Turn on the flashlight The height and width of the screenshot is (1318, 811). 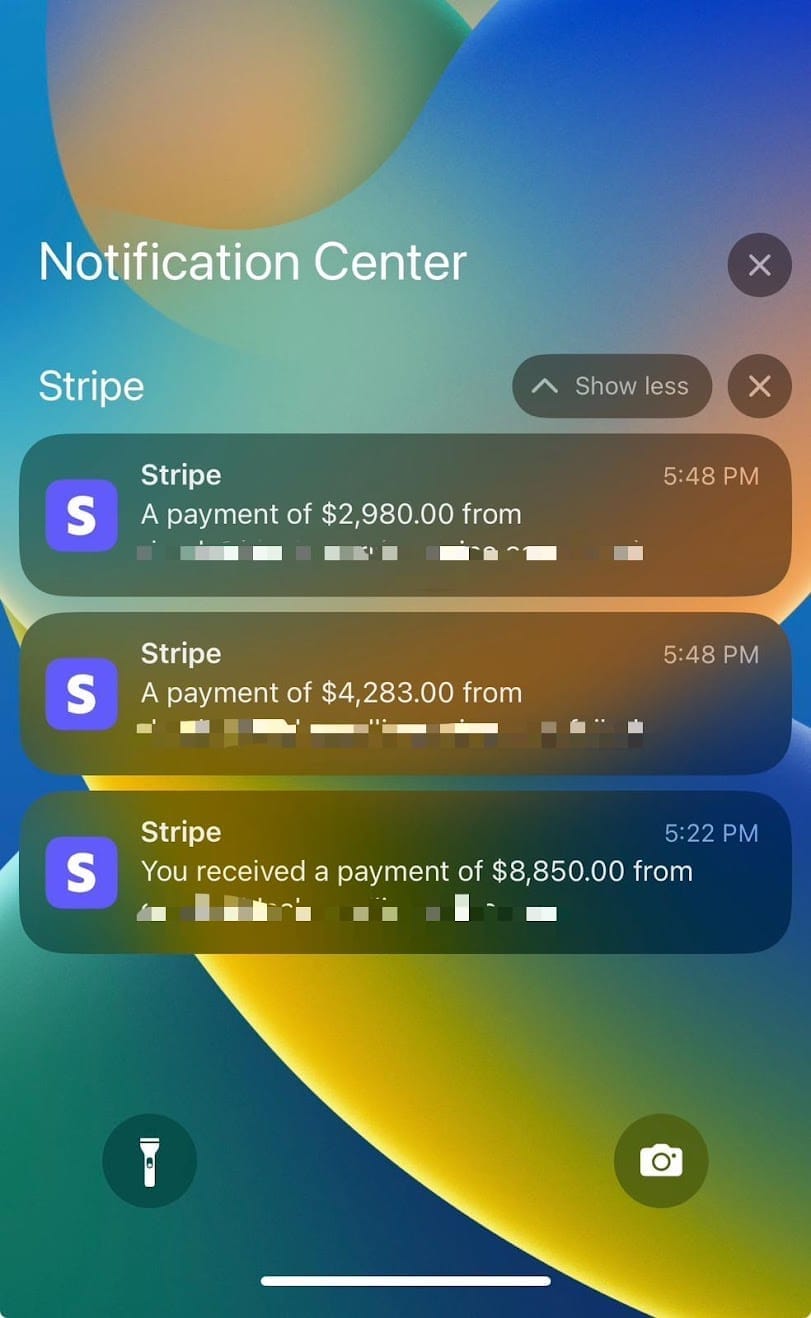click(x=150, y=1161)
